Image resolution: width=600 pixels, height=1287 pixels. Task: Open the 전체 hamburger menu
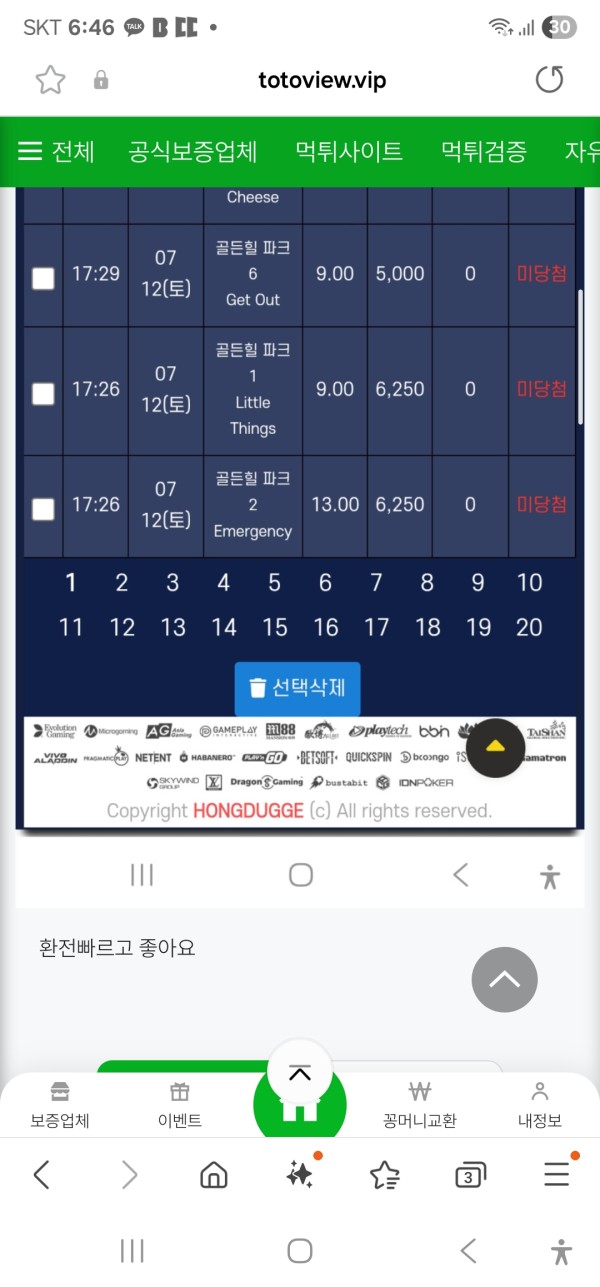pos(57,152)
